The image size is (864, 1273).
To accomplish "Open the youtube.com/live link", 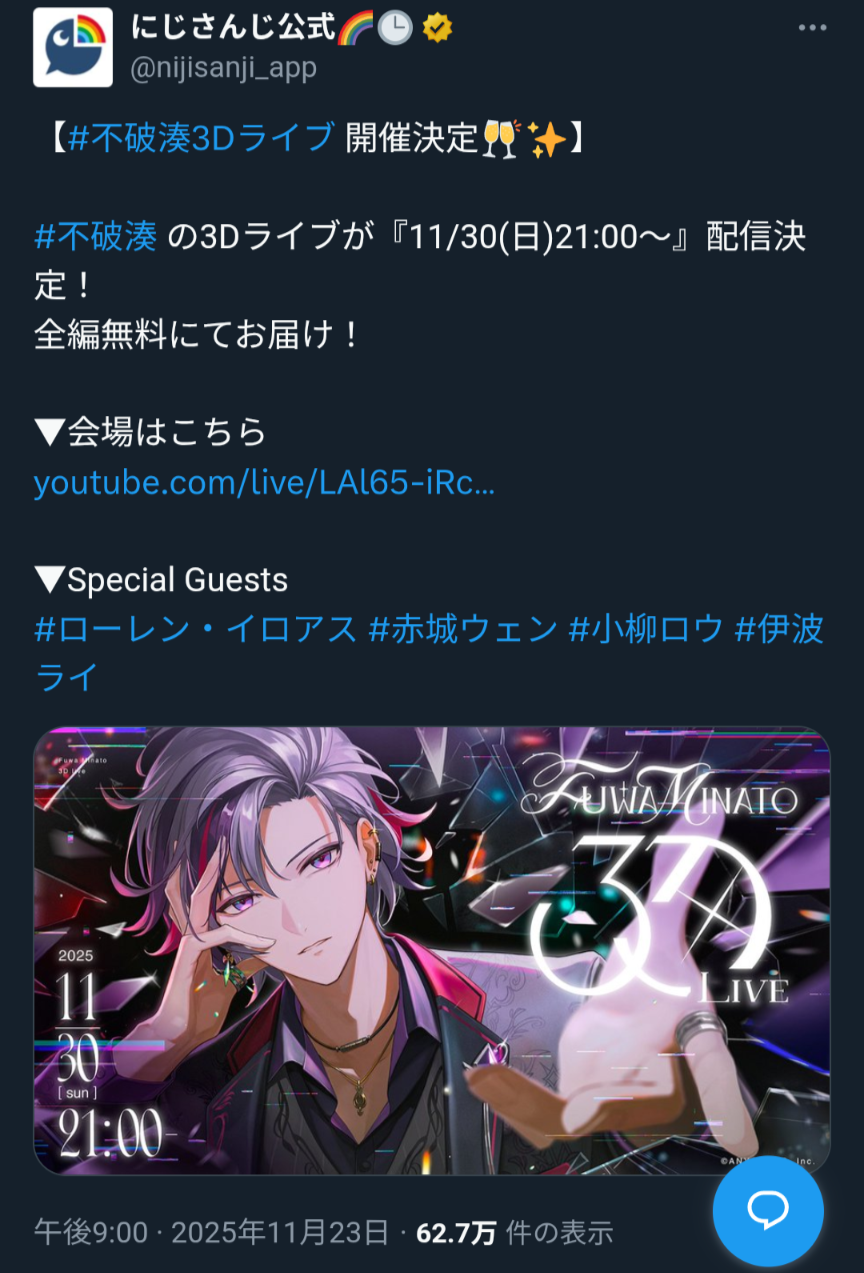I will (264, 483).
